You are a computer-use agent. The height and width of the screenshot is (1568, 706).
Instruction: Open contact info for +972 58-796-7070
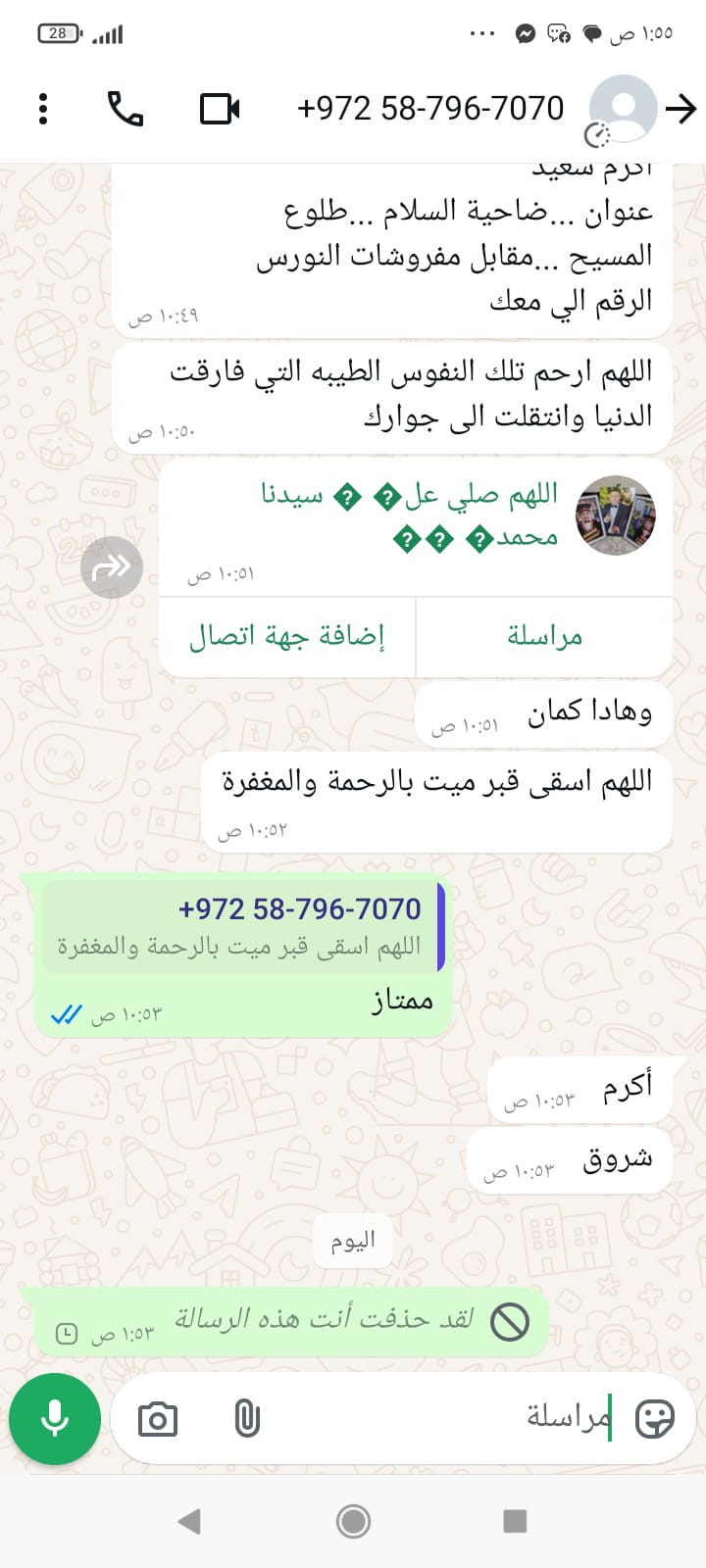[x=429, y=109]
